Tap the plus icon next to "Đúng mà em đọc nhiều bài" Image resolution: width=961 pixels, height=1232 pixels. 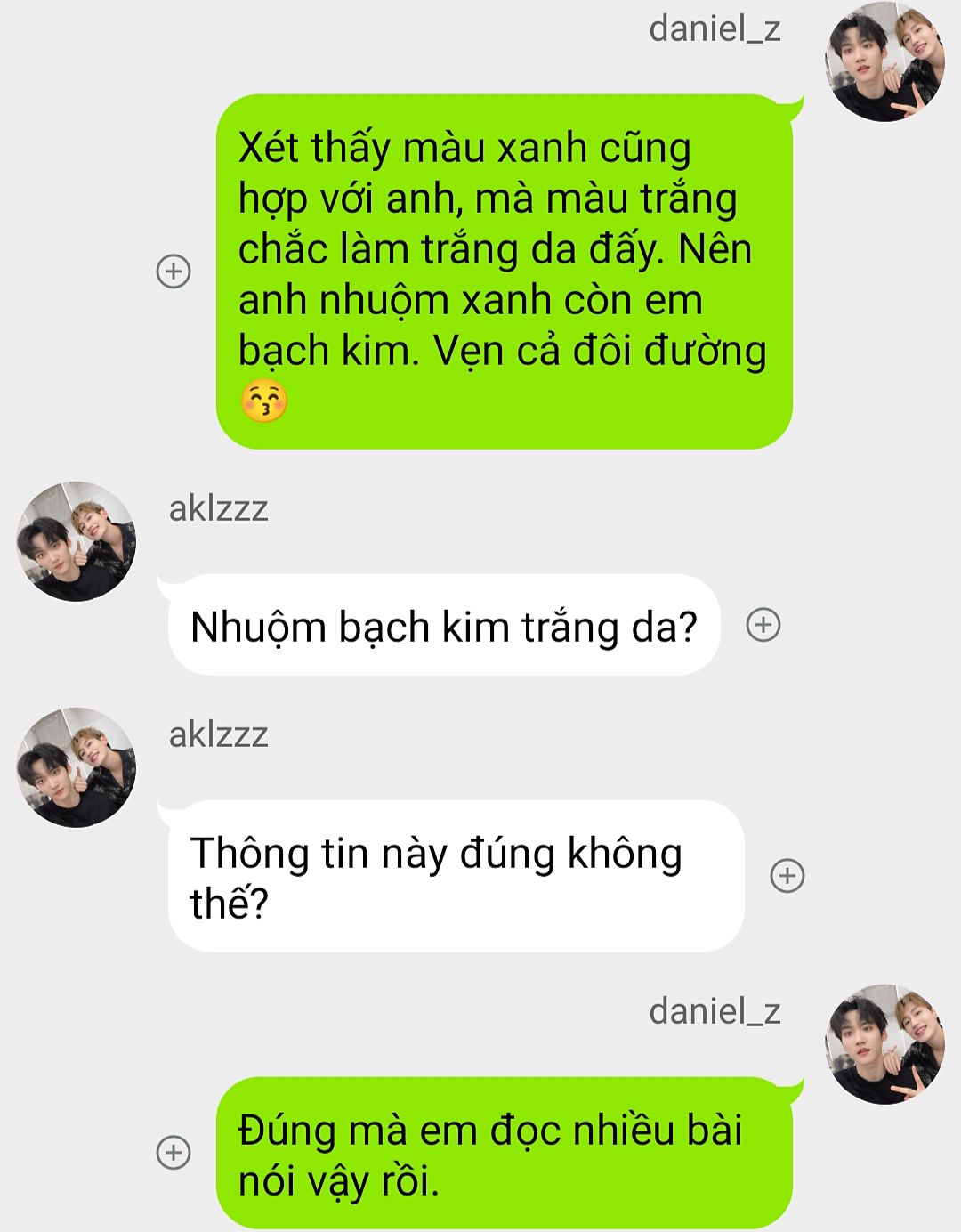[x=174, y=1152]
